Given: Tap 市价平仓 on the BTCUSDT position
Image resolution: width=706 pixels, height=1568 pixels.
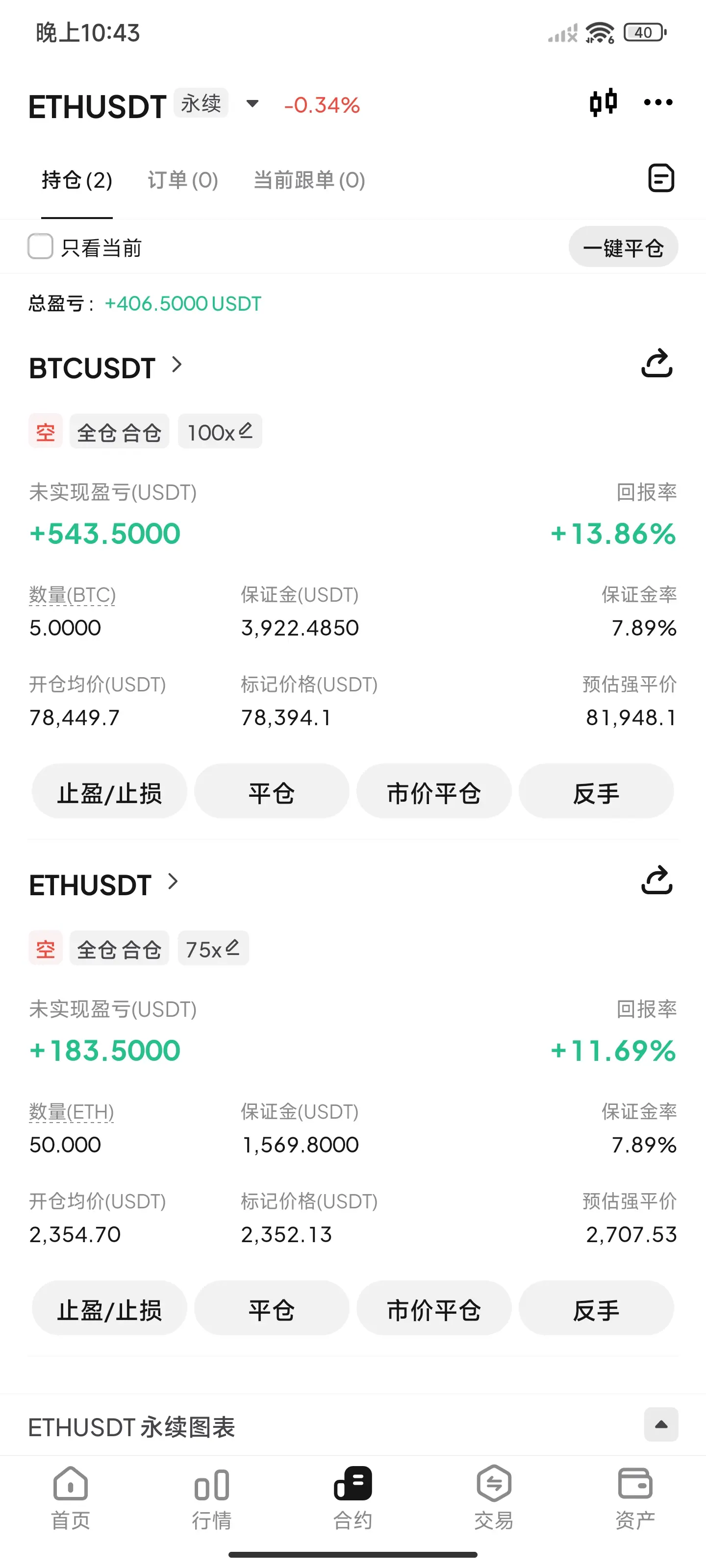Looking at the screenshot, I should pos(434,792).
